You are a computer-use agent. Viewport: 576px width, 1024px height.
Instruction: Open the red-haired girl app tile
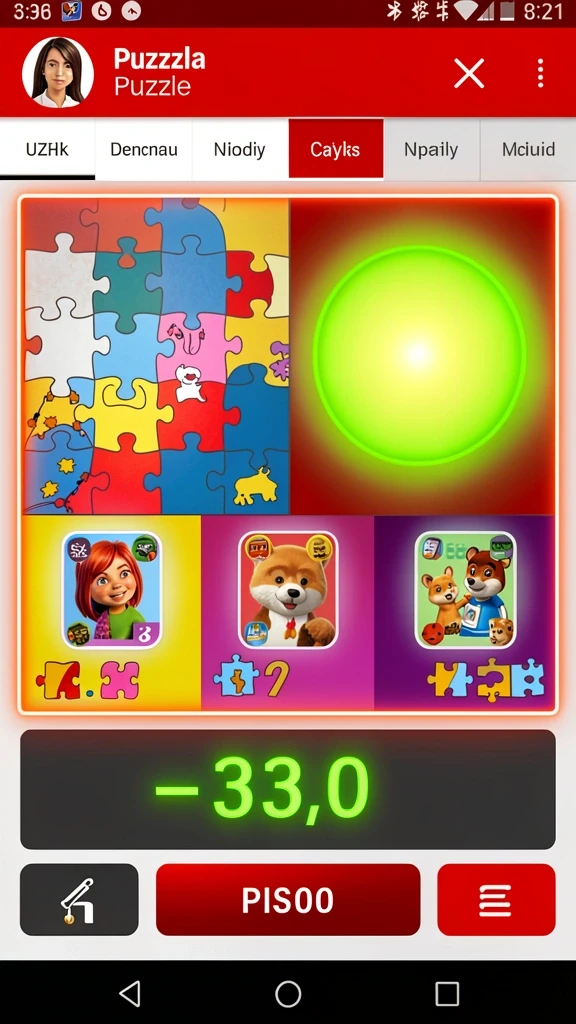pos(112,590)
